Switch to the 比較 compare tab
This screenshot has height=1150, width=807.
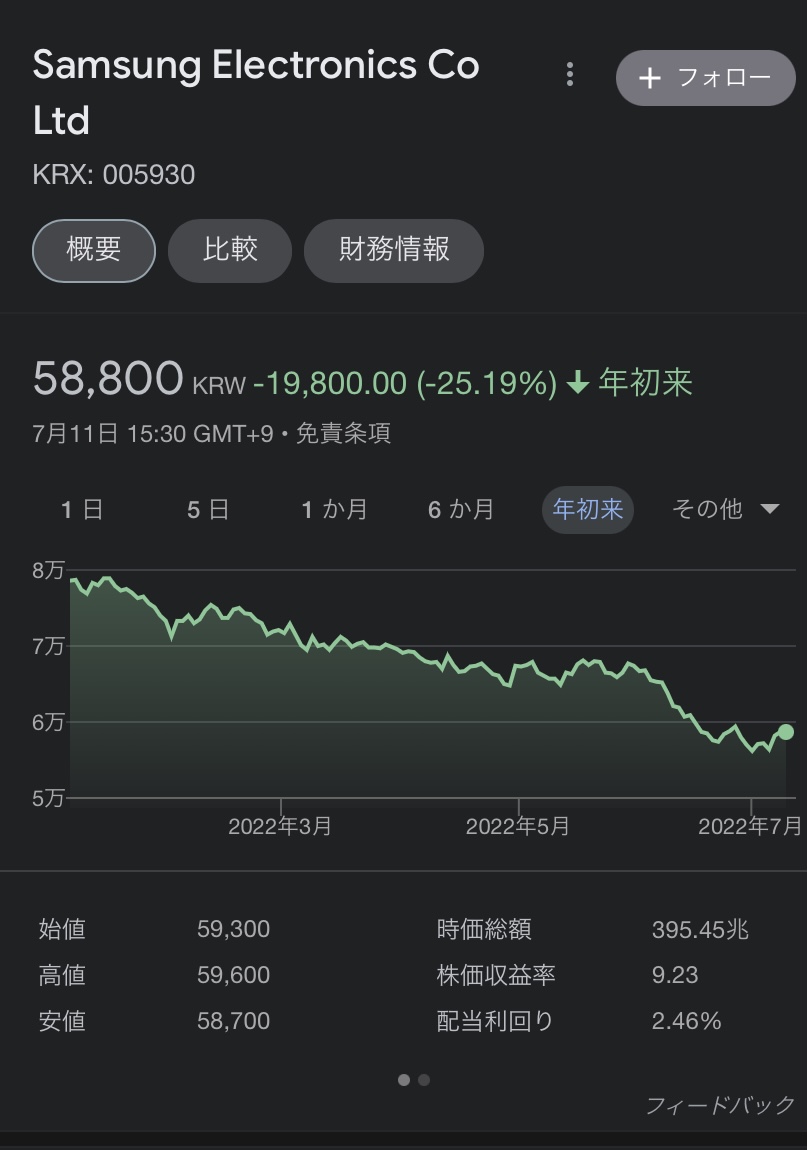click(230, 250)
